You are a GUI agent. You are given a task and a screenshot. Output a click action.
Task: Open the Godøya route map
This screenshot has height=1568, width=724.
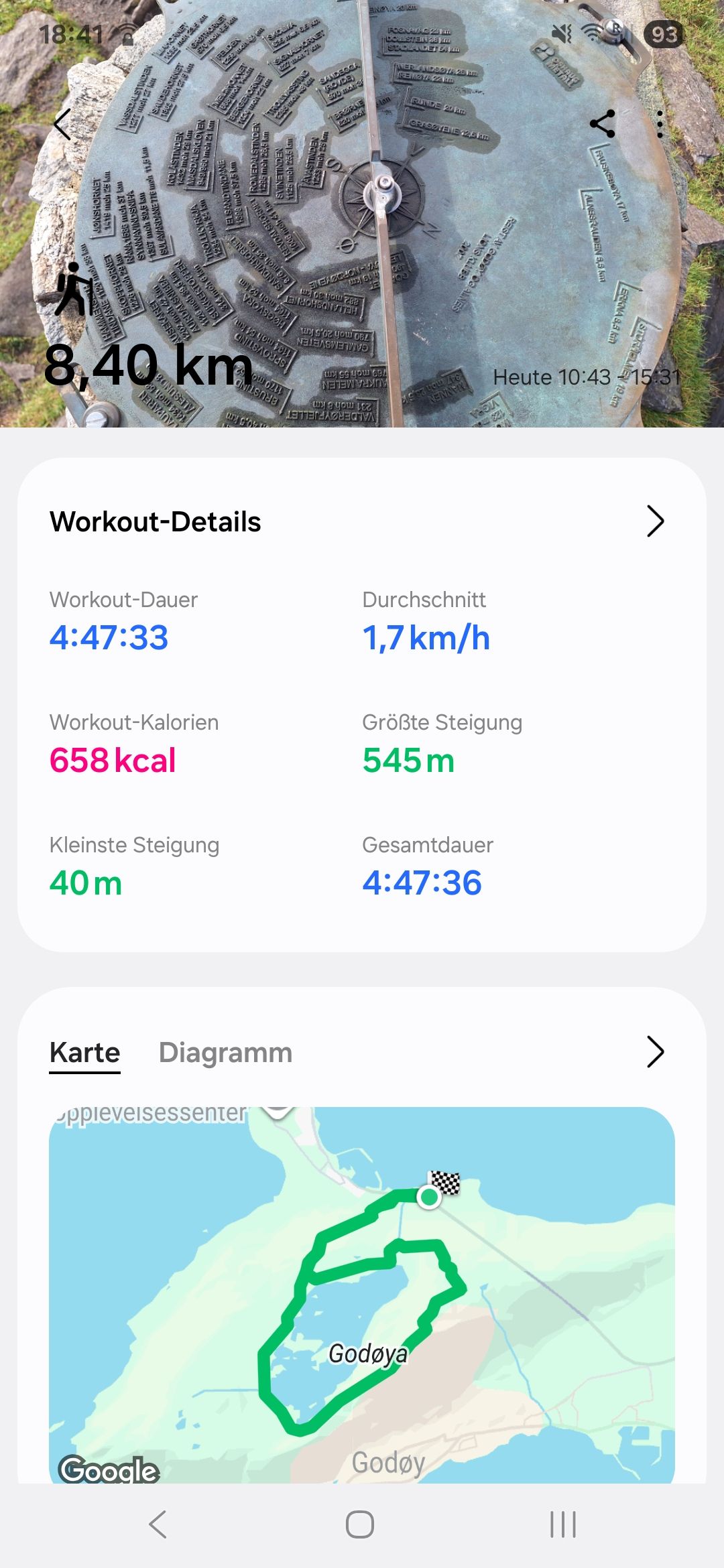pos(362,1295)
